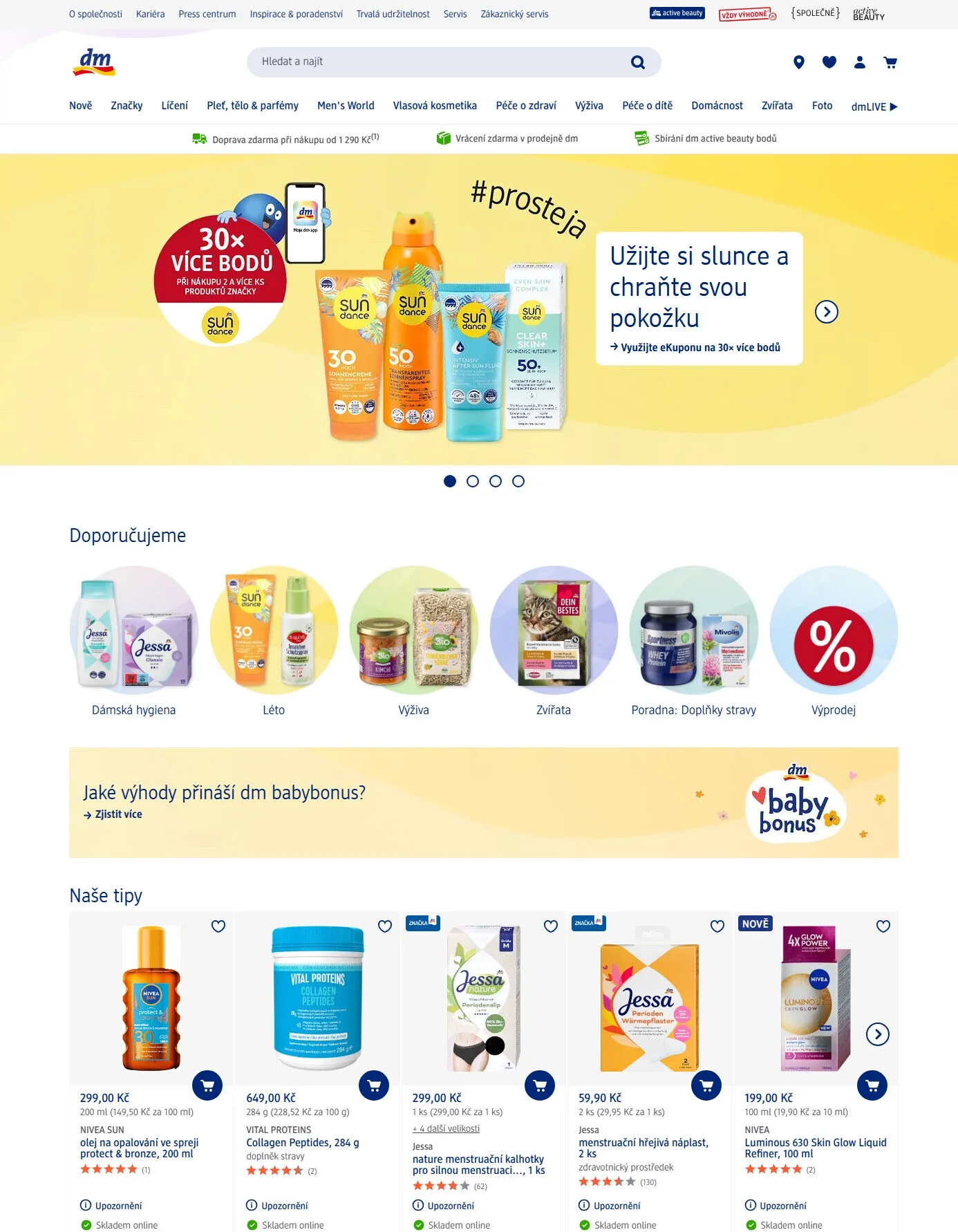The width and height of the screenshot is (958, 1232).
Task: Show next banner slide with arrow
Action: [x=826, y=312]
